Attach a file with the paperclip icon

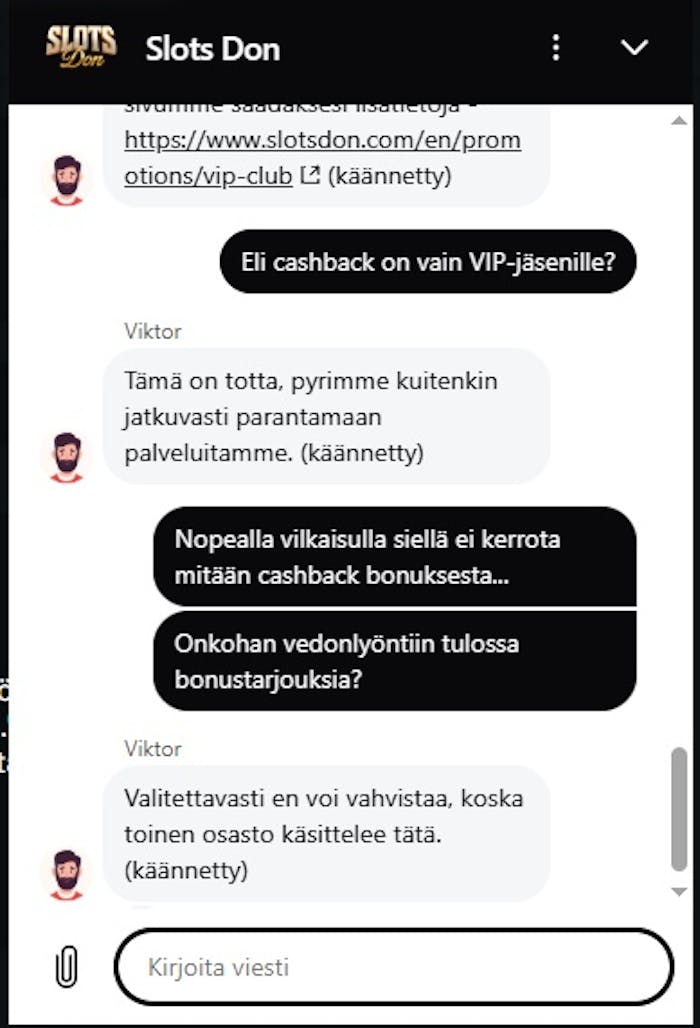click(x=66, y=967)
